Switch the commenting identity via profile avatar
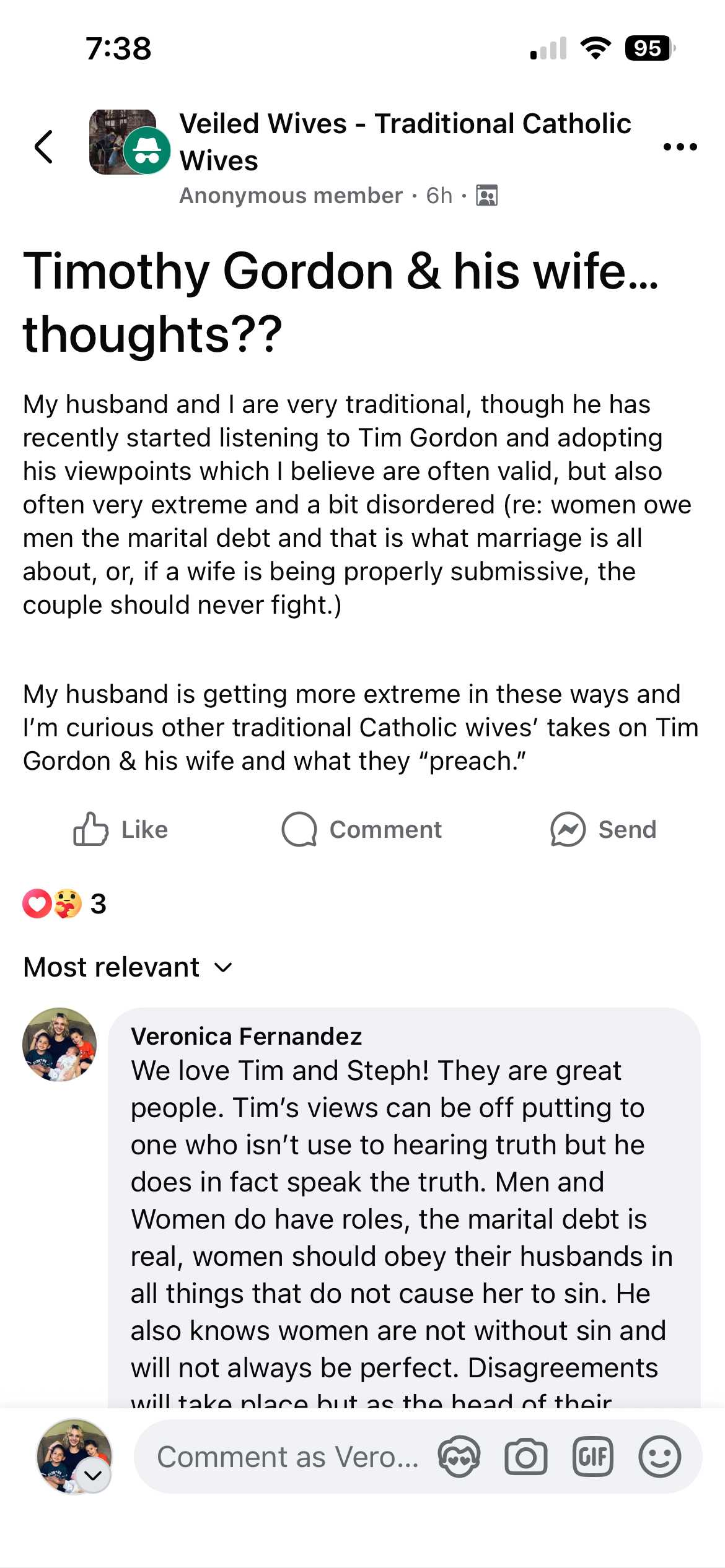This screenshot has height=1568, width=725. [x=75, y=1456]
